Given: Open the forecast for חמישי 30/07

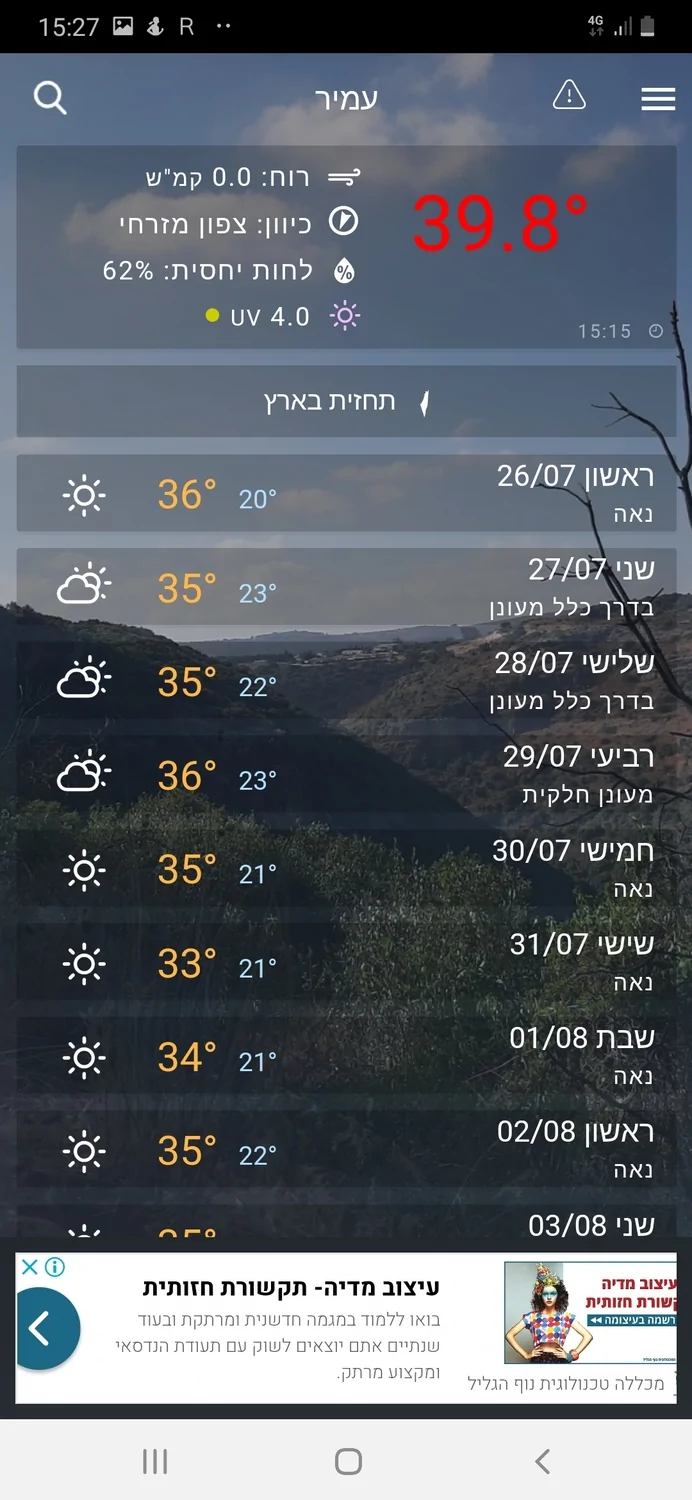Looking at the screenshot, I should click(x=346, y=869).
